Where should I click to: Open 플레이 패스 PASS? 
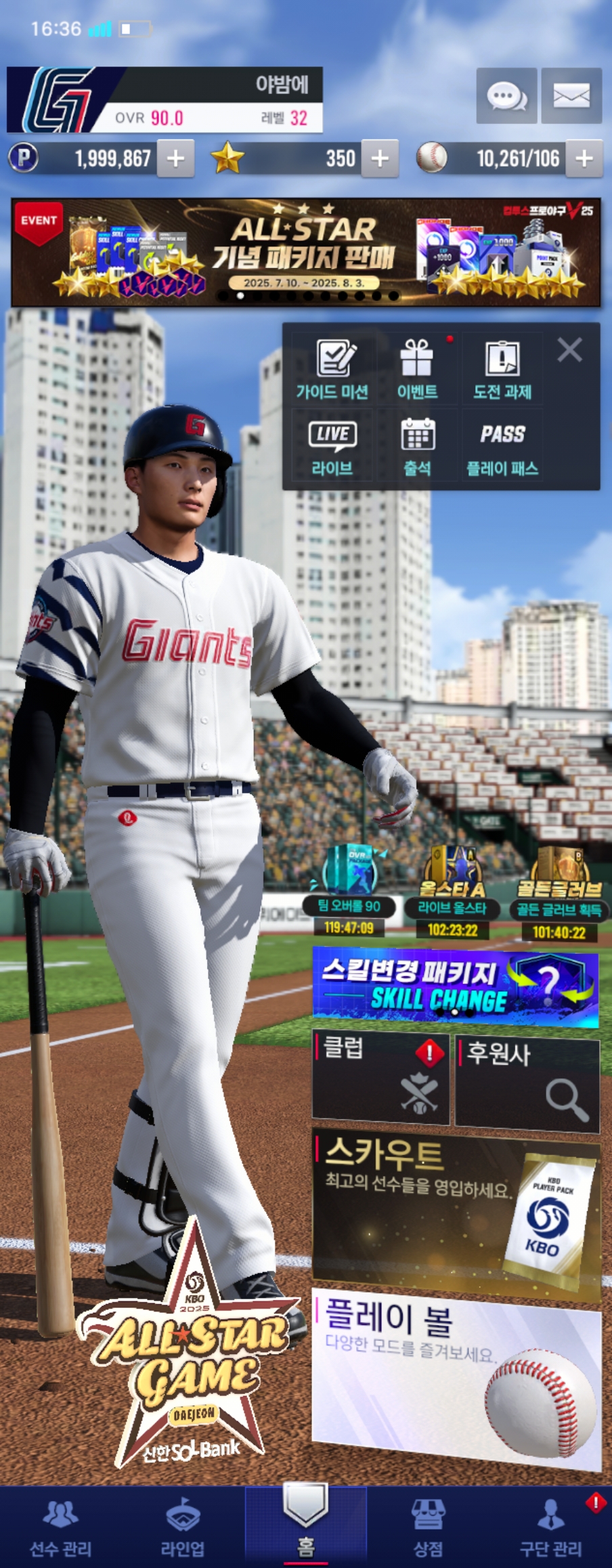click(x=502, y=447)
